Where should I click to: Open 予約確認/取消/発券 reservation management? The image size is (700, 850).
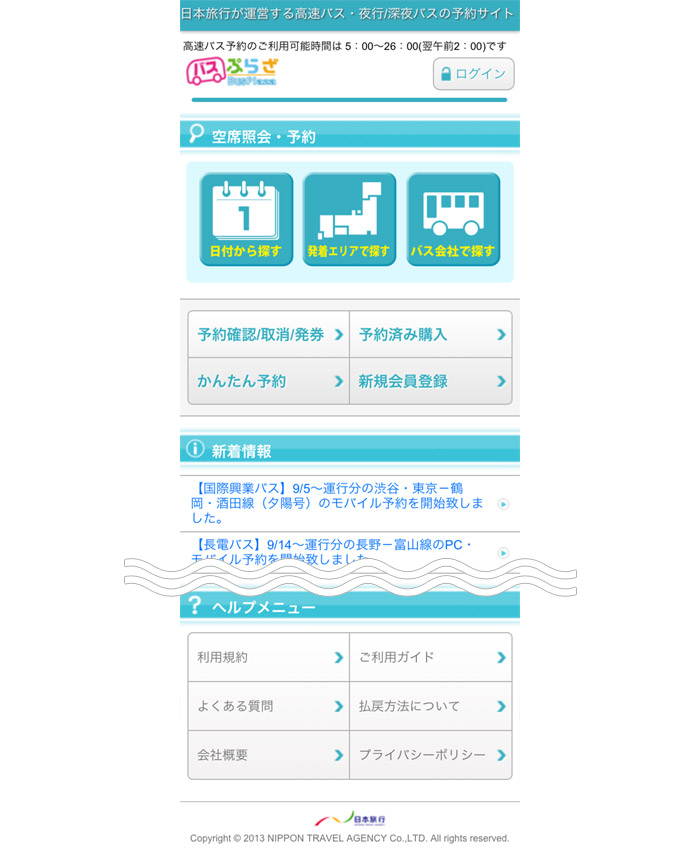(268, 334)
